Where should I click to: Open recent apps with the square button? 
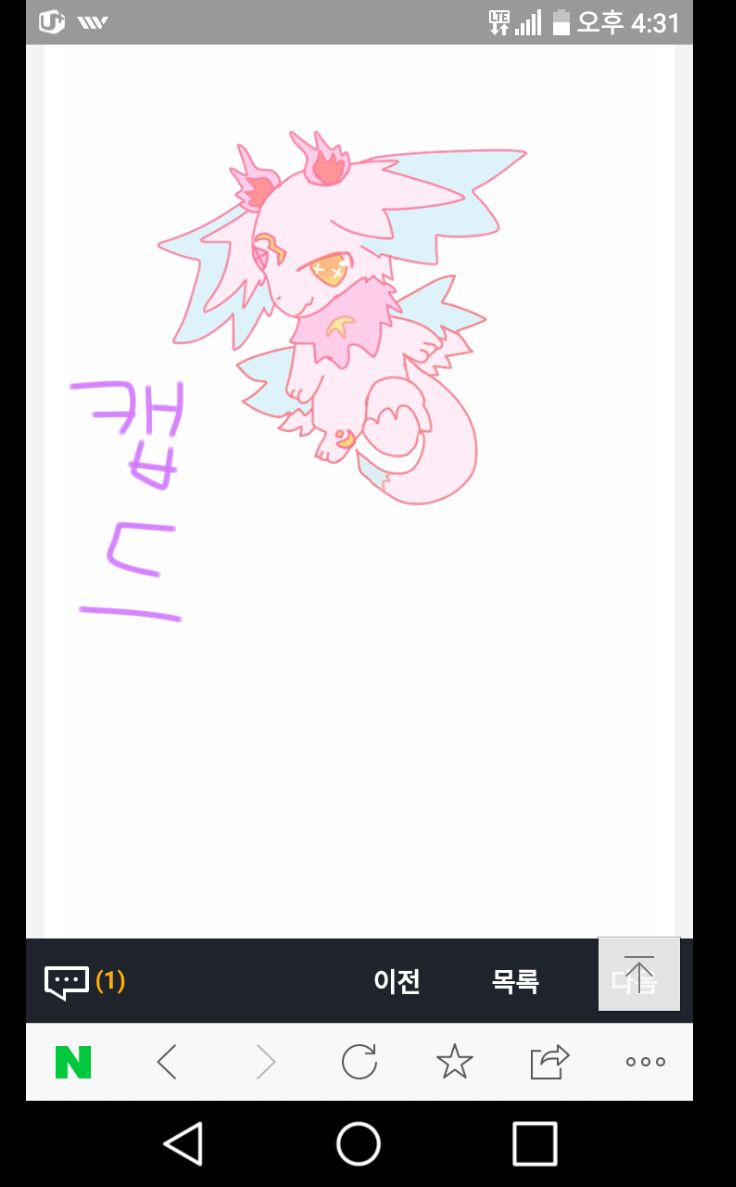534,1144
